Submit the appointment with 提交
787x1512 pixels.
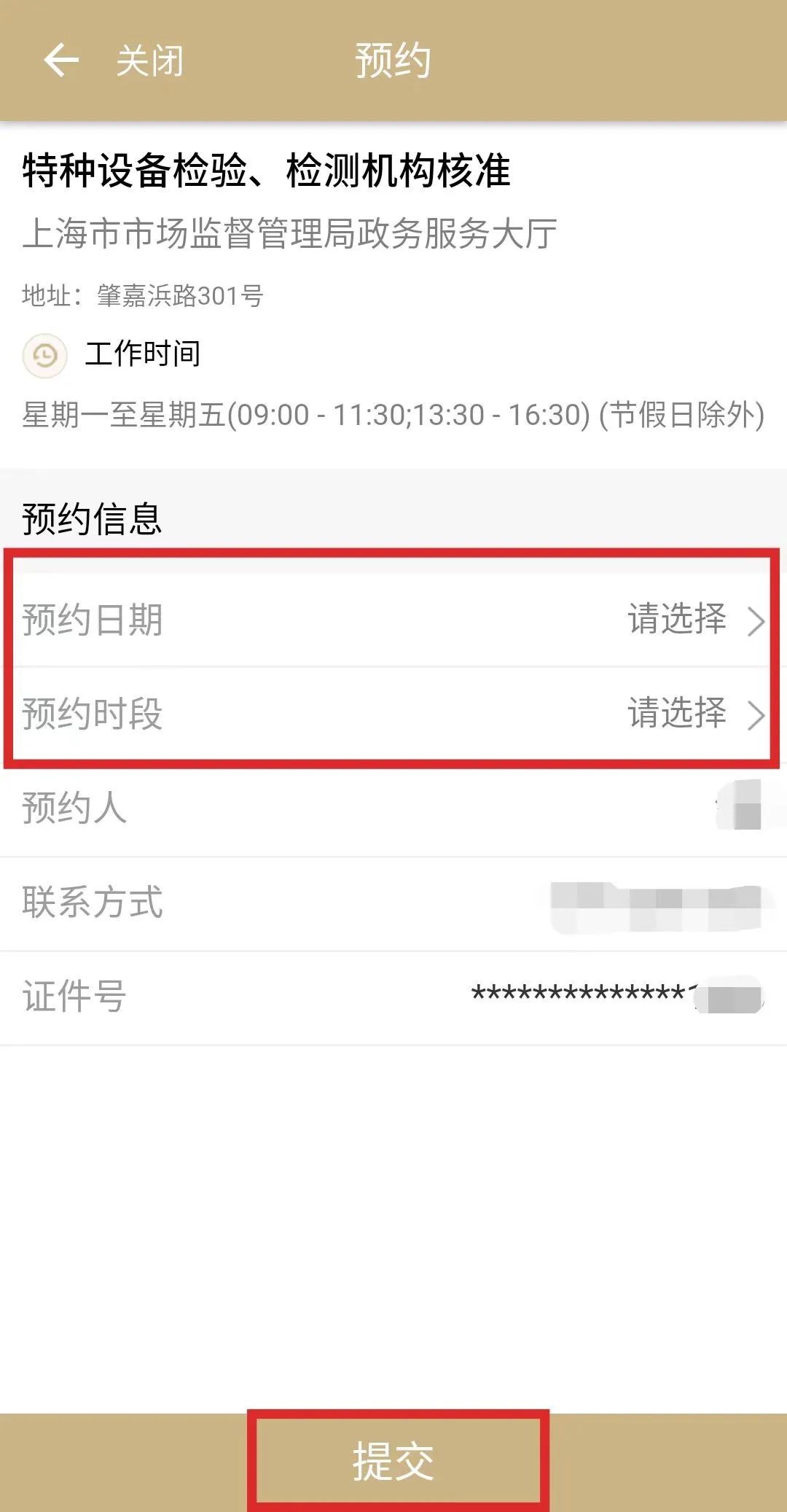pos(393,1461)
